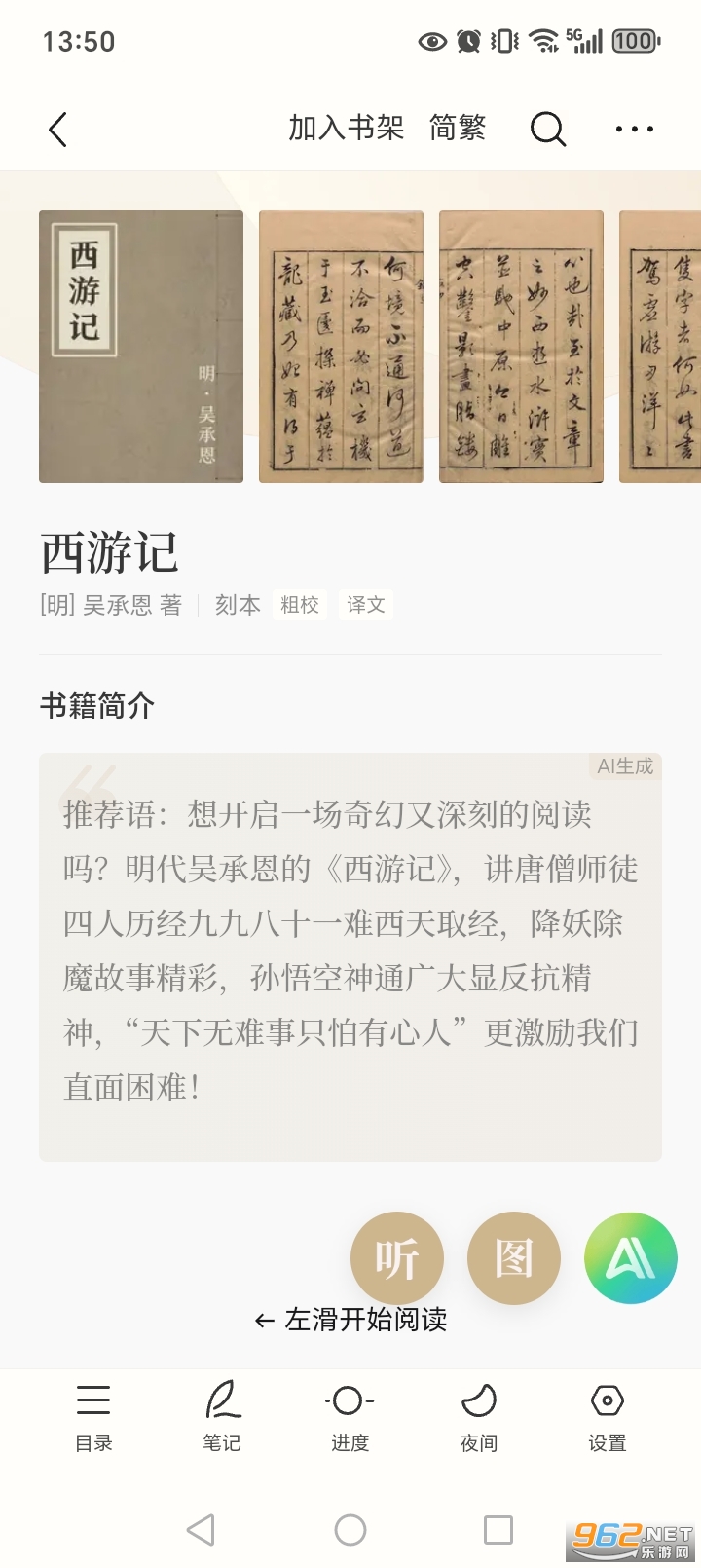Tap the author link 吴承恩 著
This screenshot has width=701, height=1568.
(x=110, y=605)
